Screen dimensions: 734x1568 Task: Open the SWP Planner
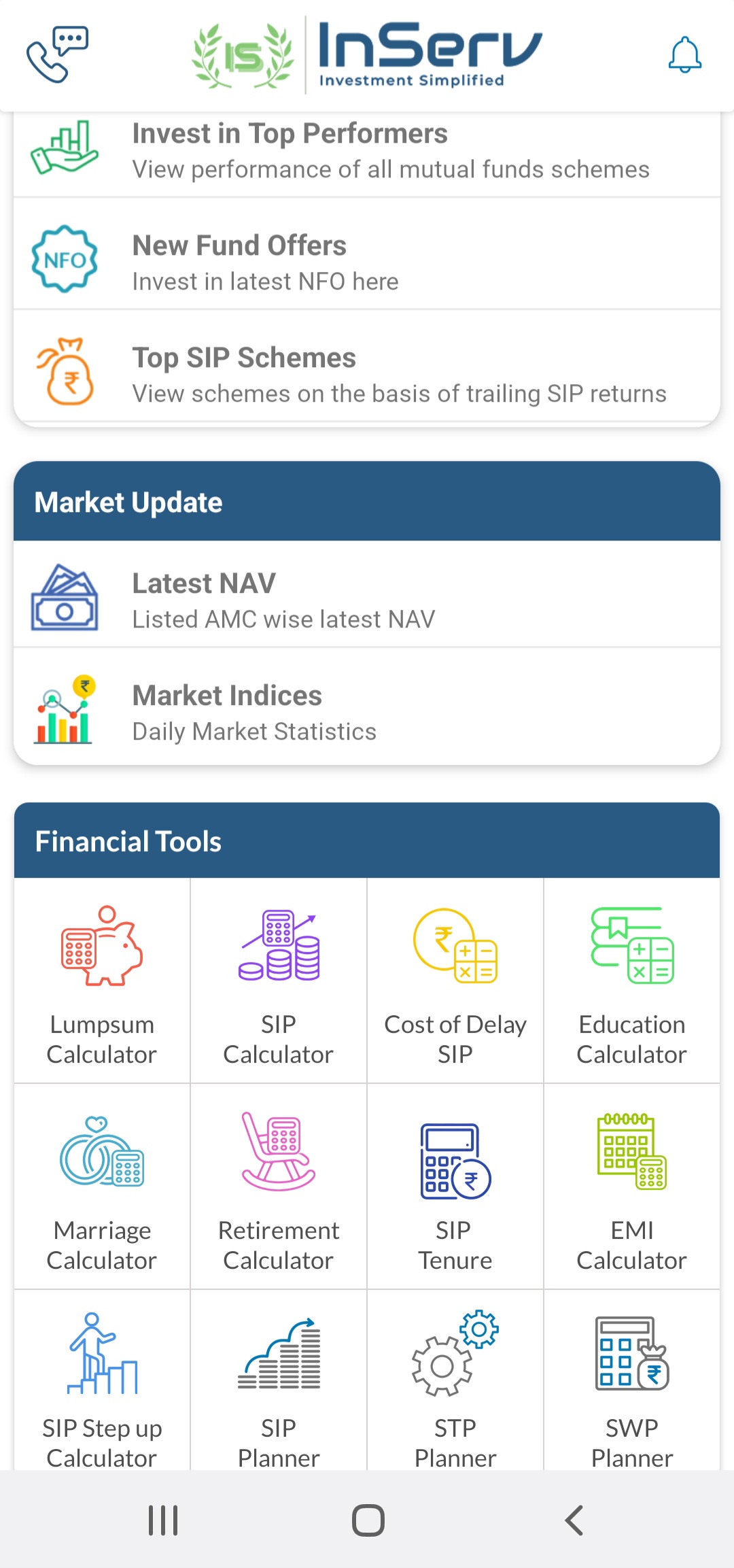[x=632, y=1387]
